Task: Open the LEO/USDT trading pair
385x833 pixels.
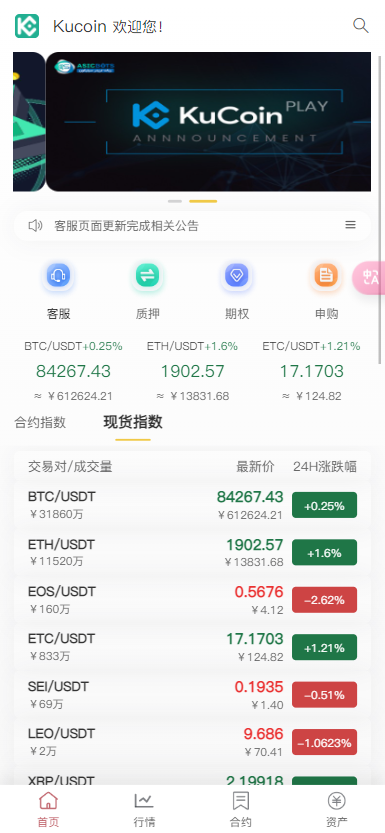Action: click(192, 742)
